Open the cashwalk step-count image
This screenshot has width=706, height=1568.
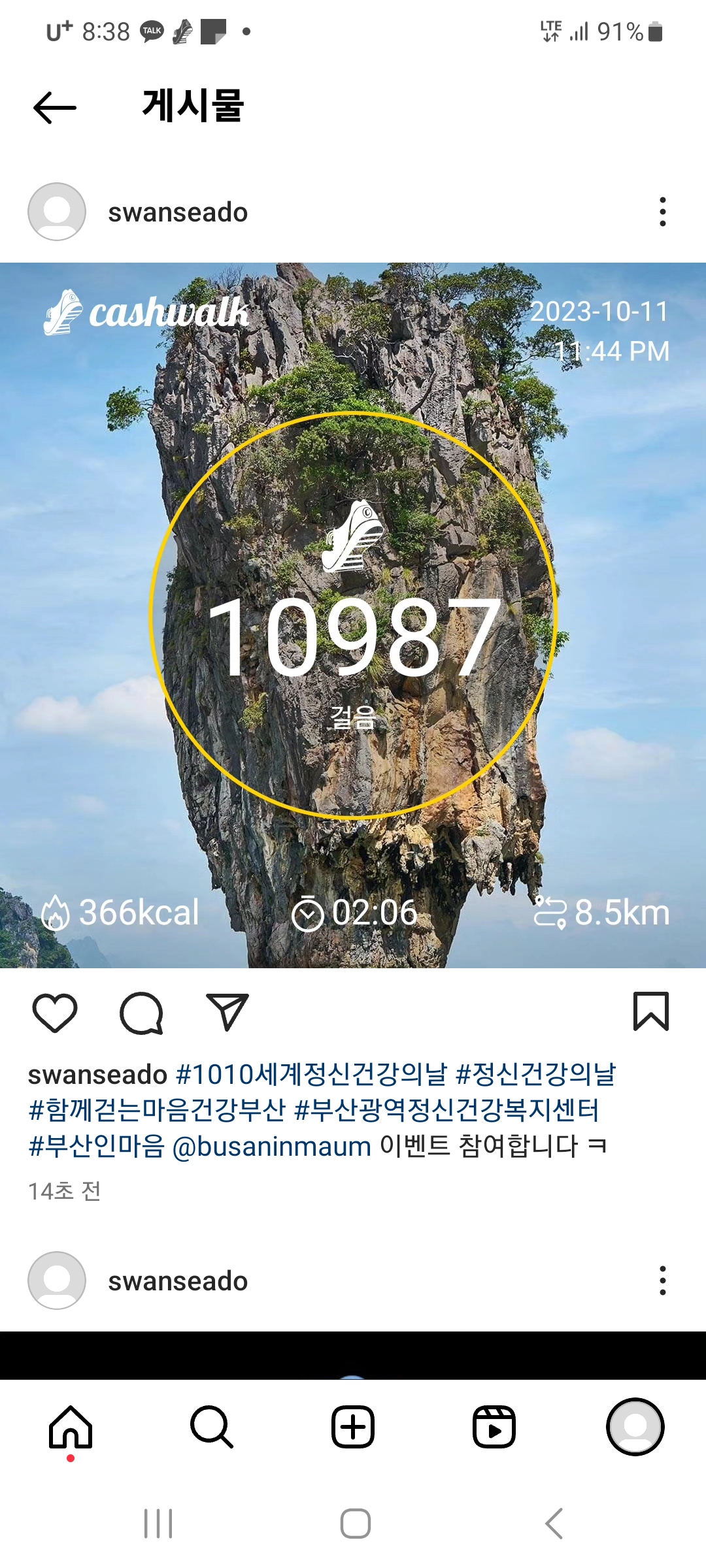pyautogui.click(x=353, y=615)
